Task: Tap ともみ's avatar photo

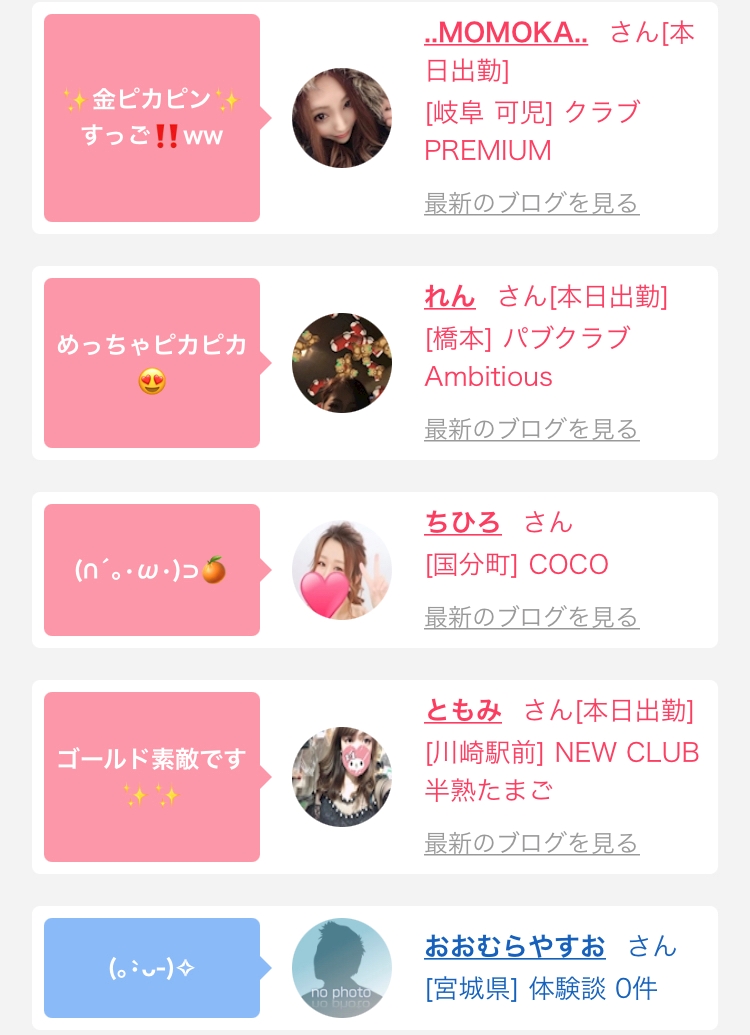Action: pos(342,777)
